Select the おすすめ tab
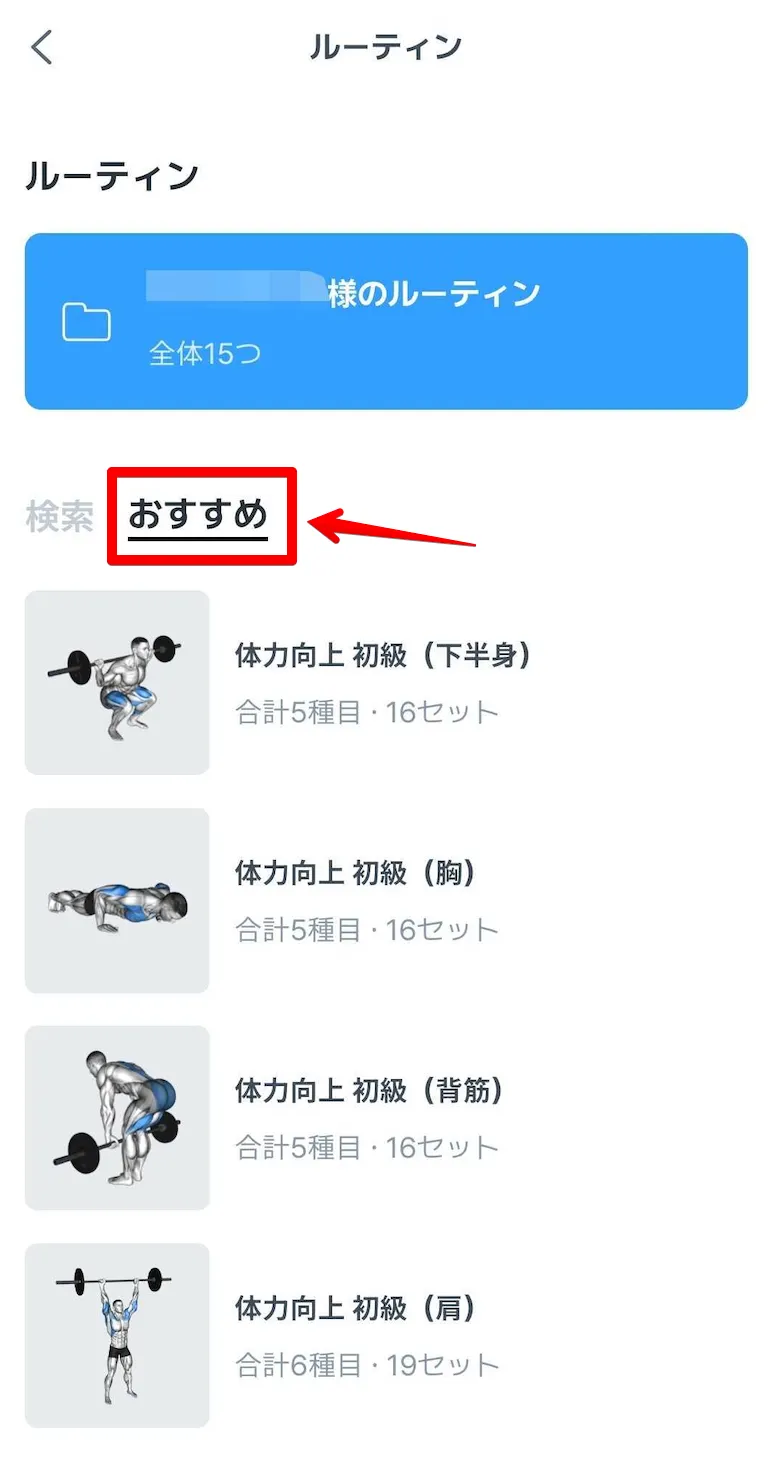 point(198,515)
